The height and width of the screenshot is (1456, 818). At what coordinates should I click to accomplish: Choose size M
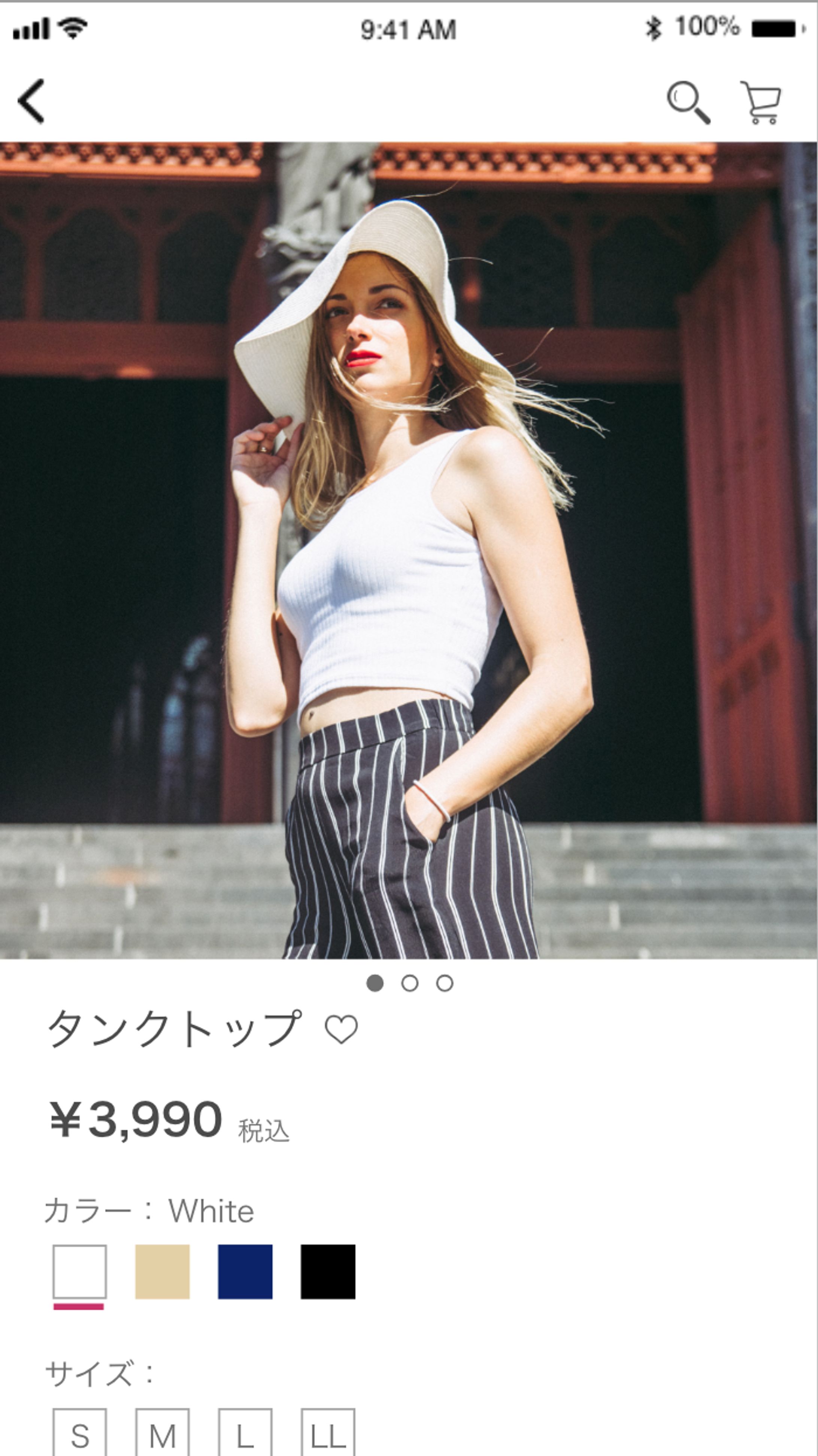coord(162,1433)
